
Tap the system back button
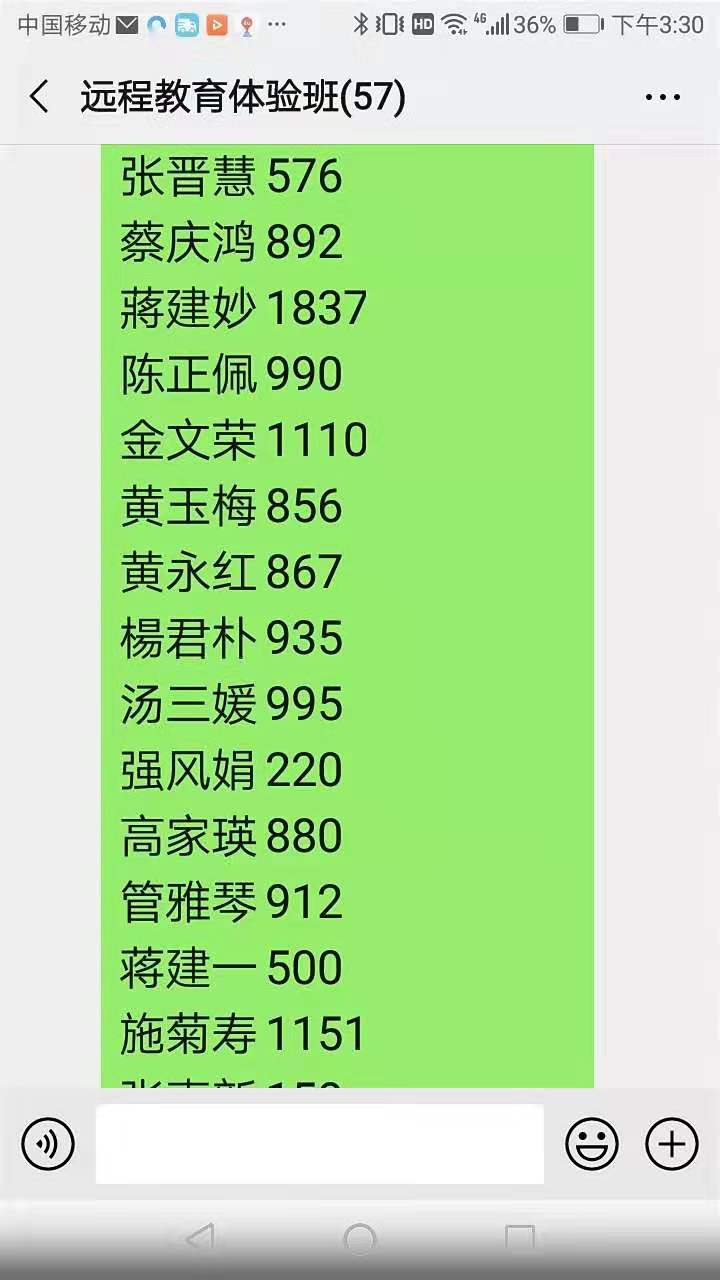pos(200,1239)
